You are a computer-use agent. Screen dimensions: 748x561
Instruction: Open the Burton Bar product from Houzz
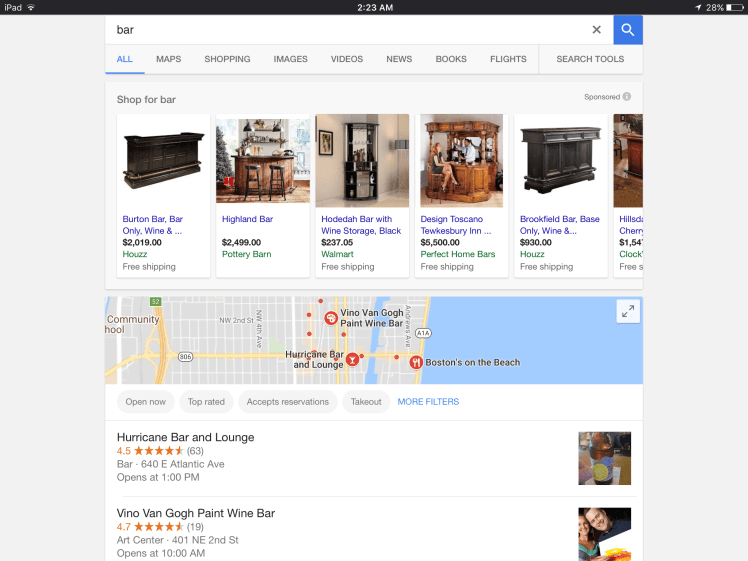pyautogui.click(x=163, y=195)
